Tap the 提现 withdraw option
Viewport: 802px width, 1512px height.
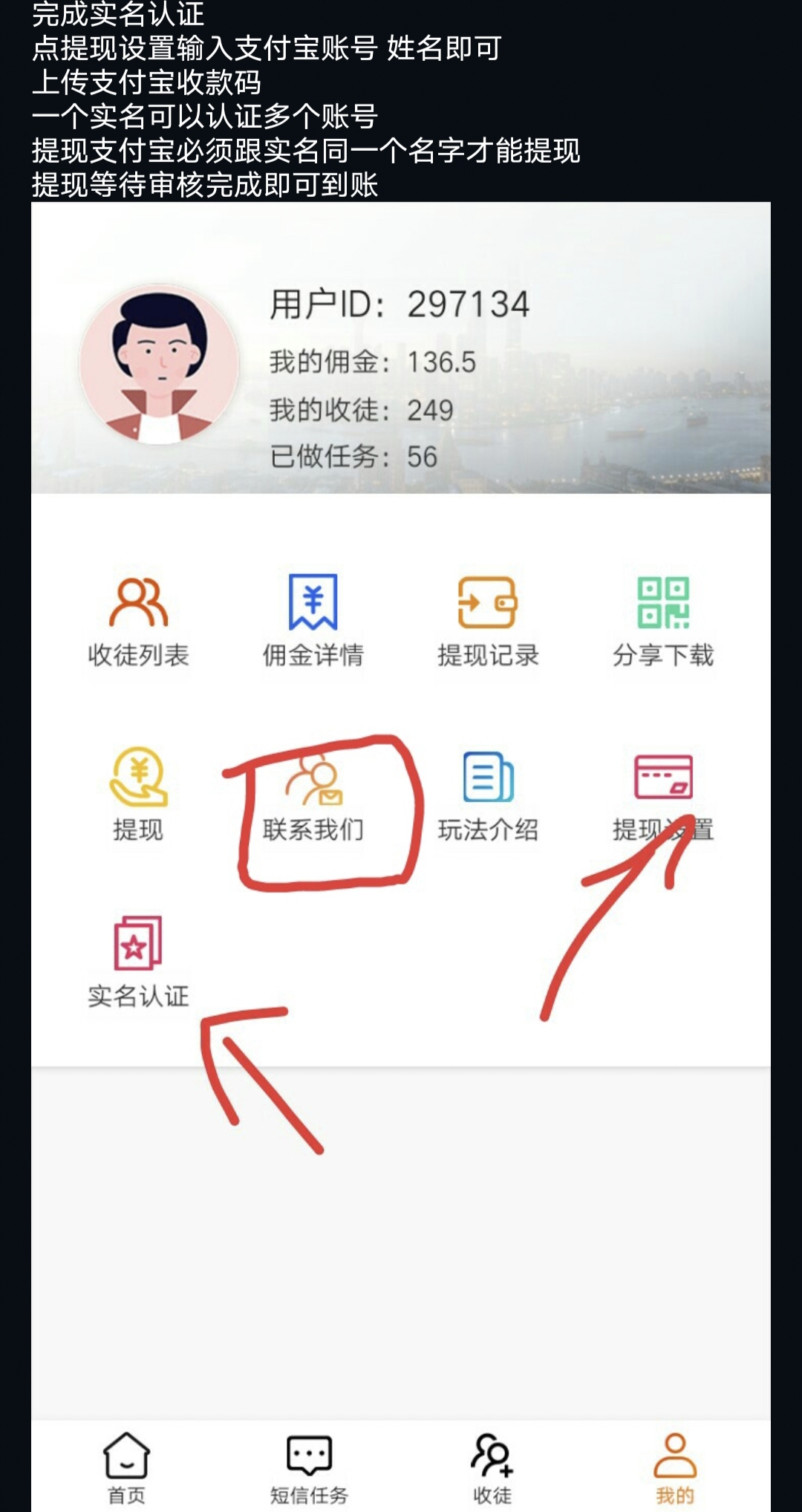click(139, 795)
